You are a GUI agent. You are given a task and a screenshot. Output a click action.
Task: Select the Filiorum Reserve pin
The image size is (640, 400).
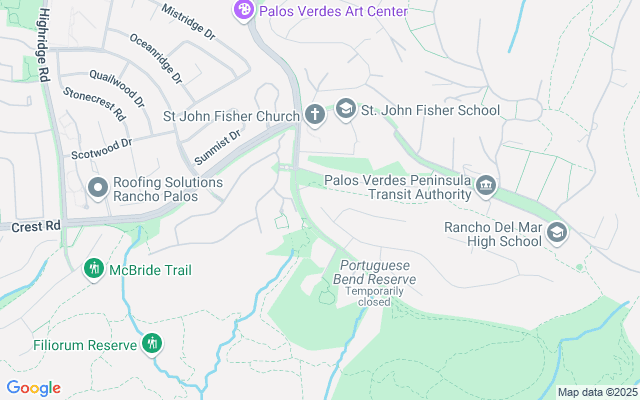coord(152,344)
